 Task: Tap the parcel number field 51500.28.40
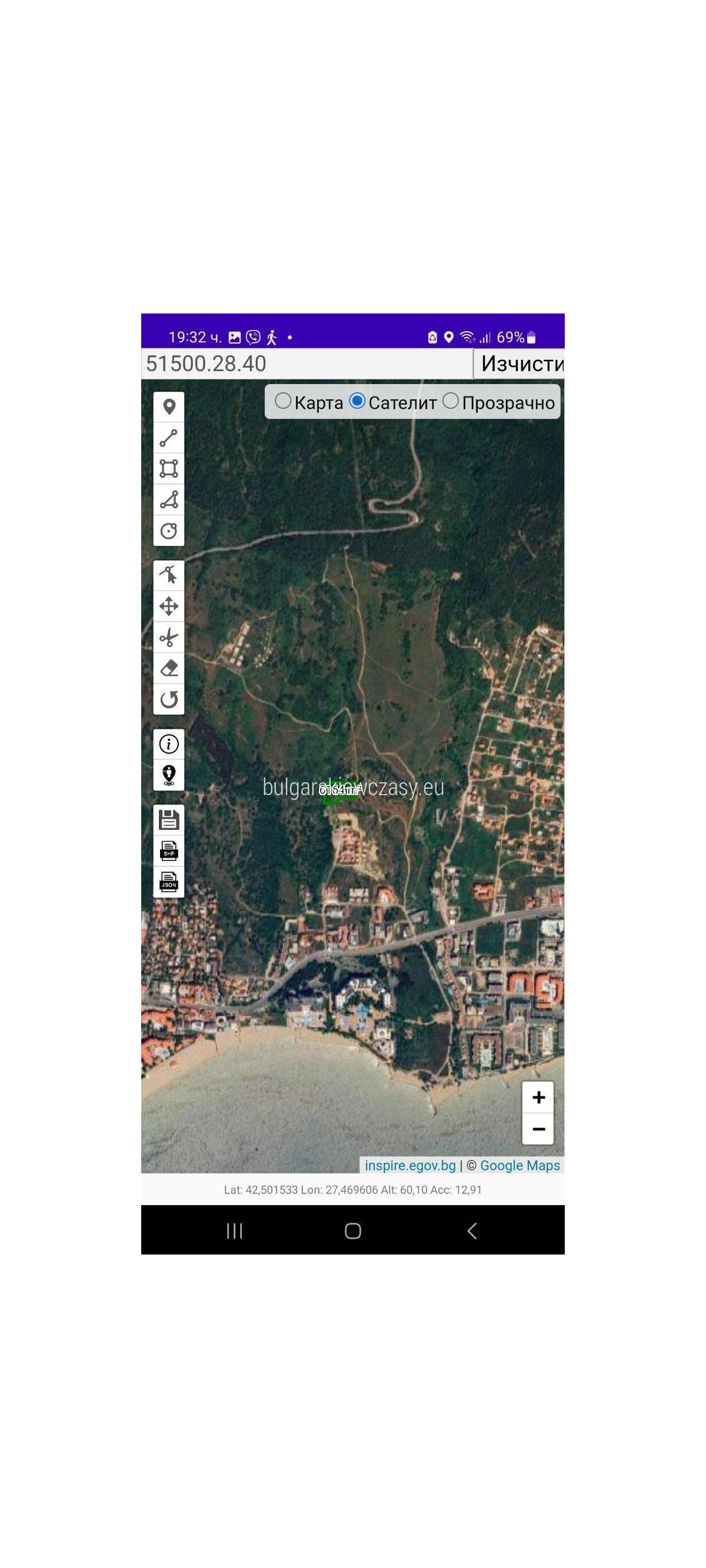tap(307, 363)
